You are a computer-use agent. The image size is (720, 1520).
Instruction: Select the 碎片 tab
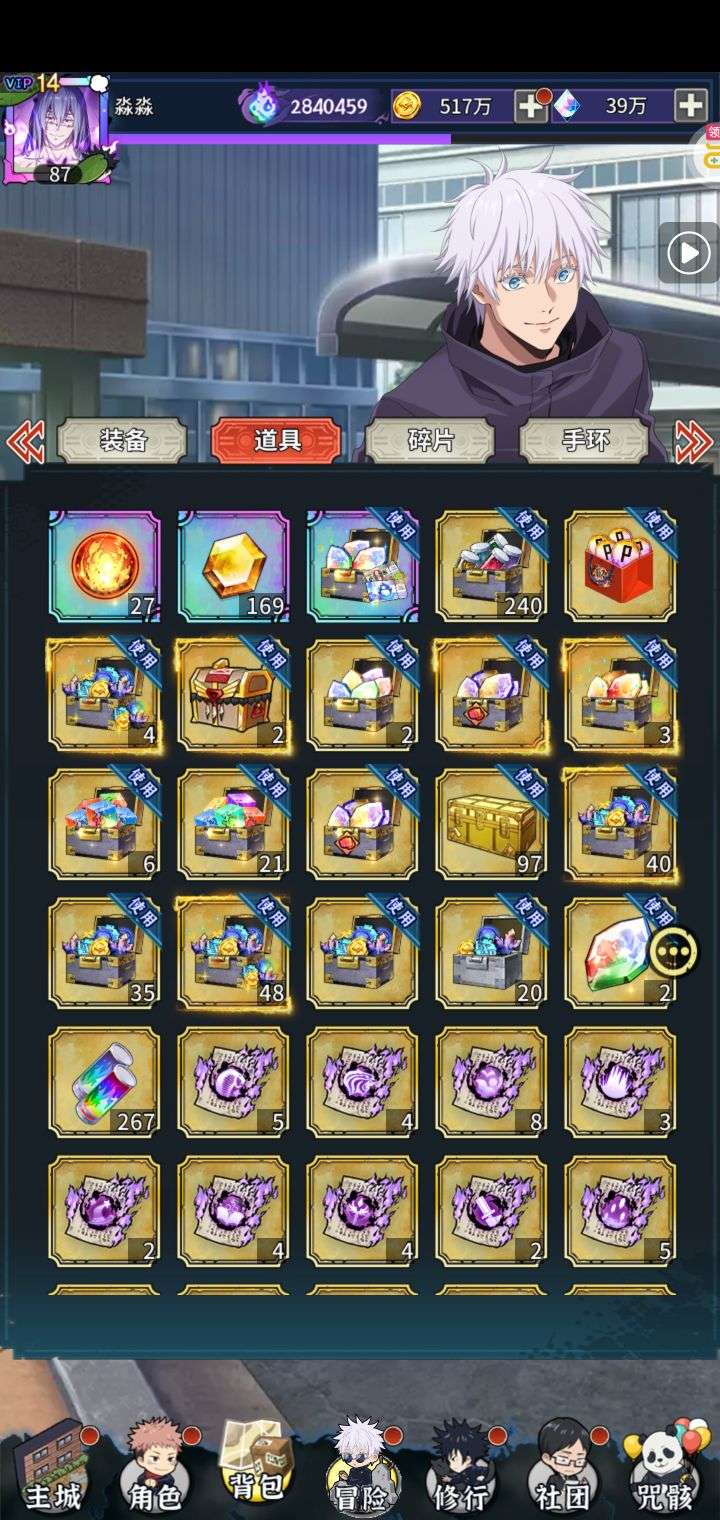tap(430, 440)
